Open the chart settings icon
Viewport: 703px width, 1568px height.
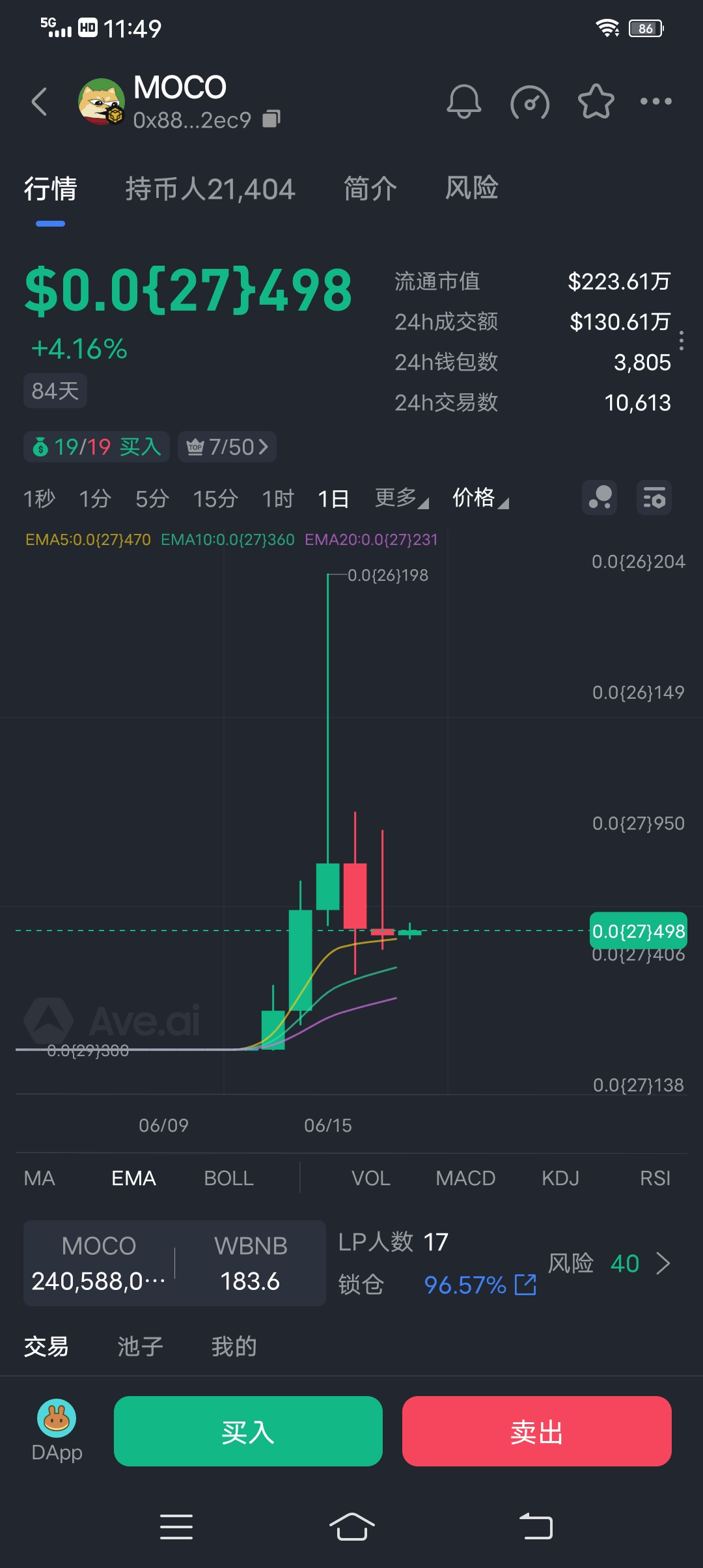tap(654, 498)
